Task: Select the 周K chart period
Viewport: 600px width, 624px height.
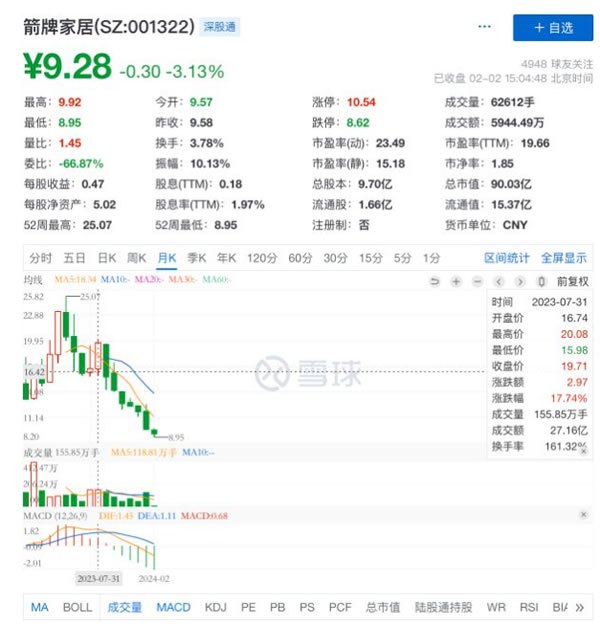Action: [x=137, y=257]
